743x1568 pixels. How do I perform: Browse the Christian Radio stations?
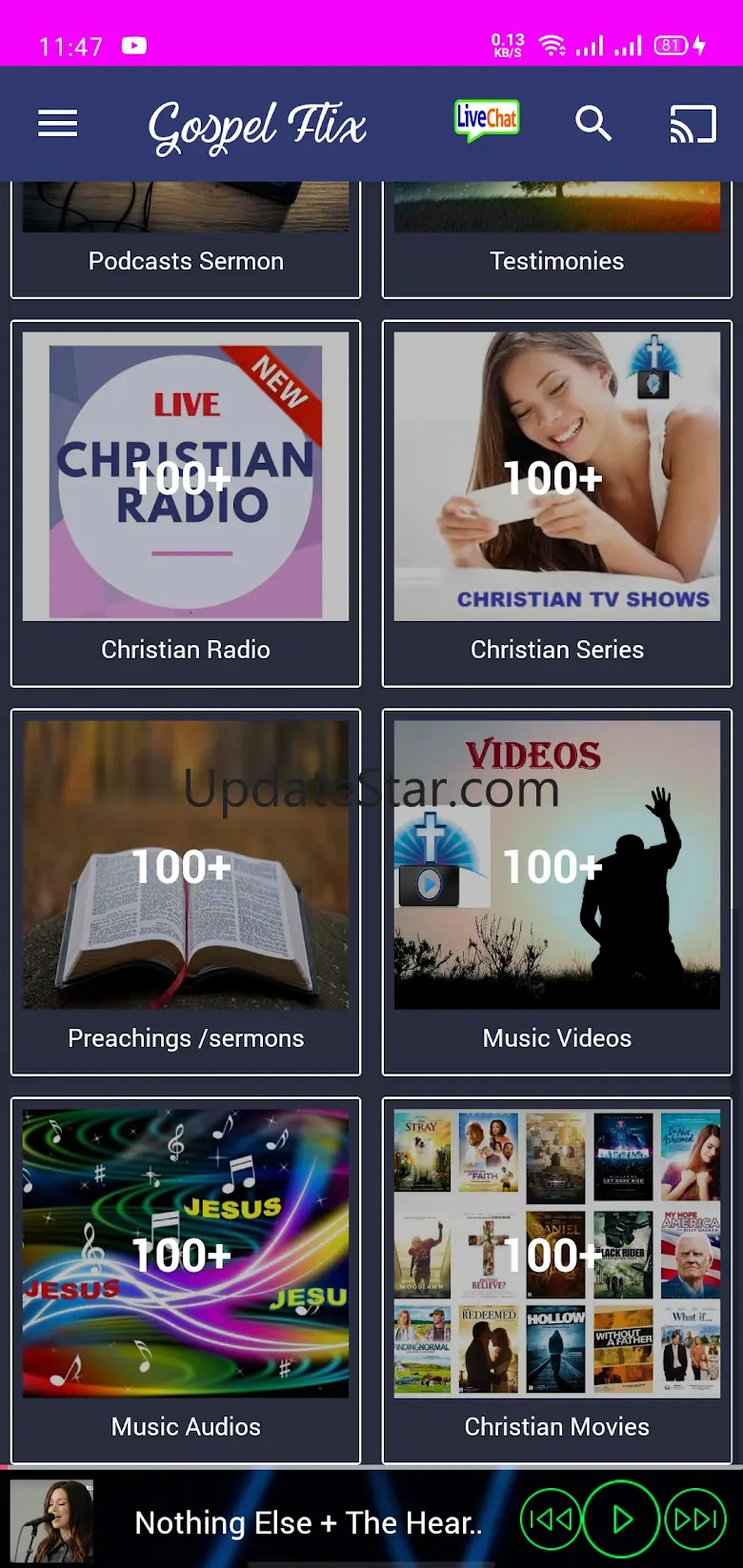[x=186, y=503]
